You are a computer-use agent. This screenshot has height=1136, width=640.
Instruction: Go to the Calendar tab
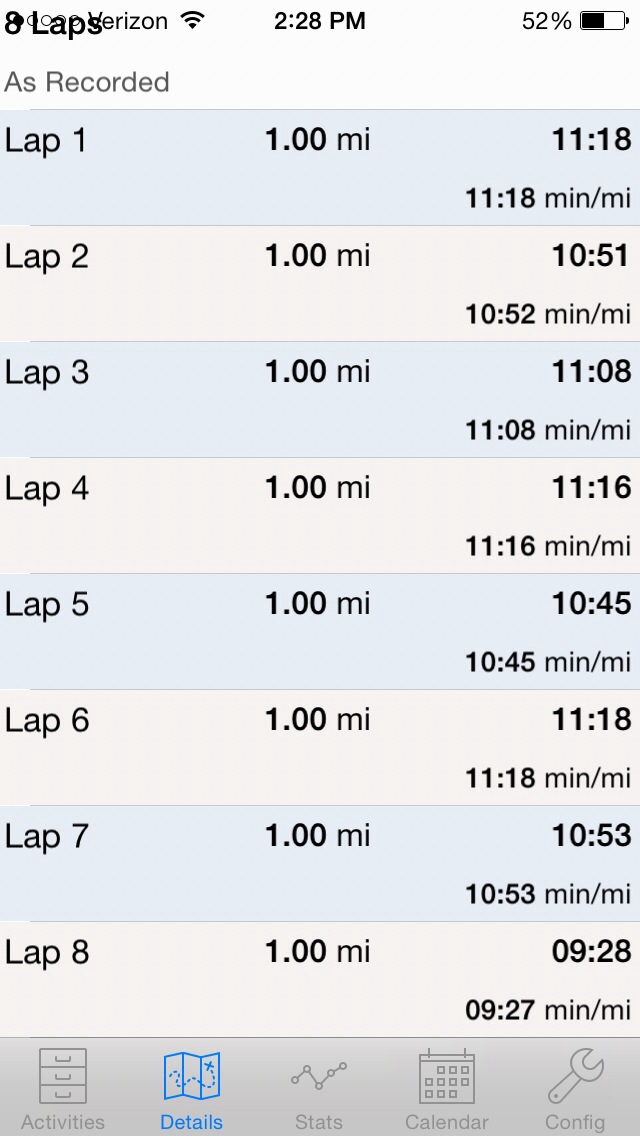click(447, 1088)
